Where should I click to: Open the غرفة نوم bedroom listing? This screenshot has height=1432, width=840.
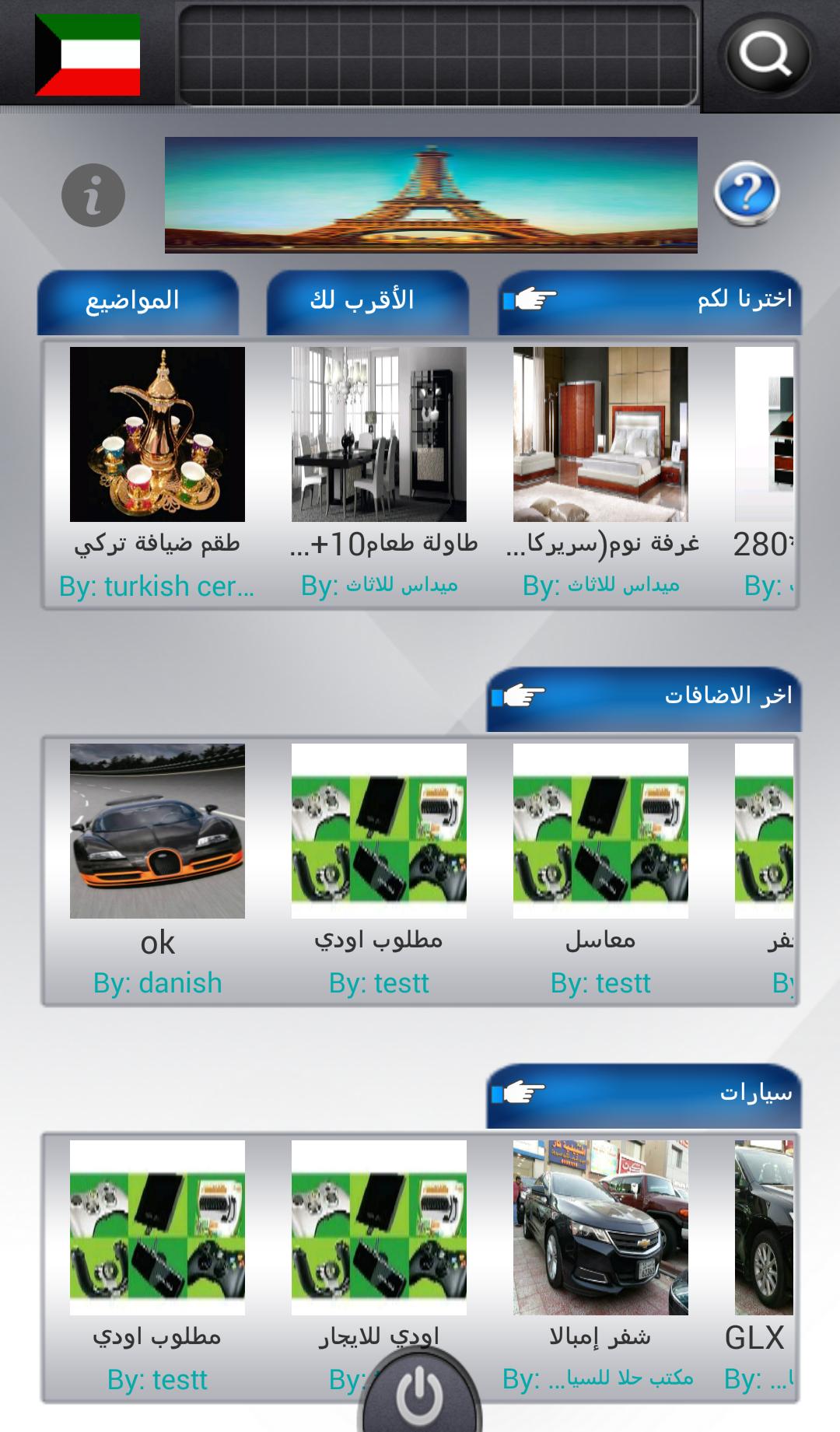600,435
